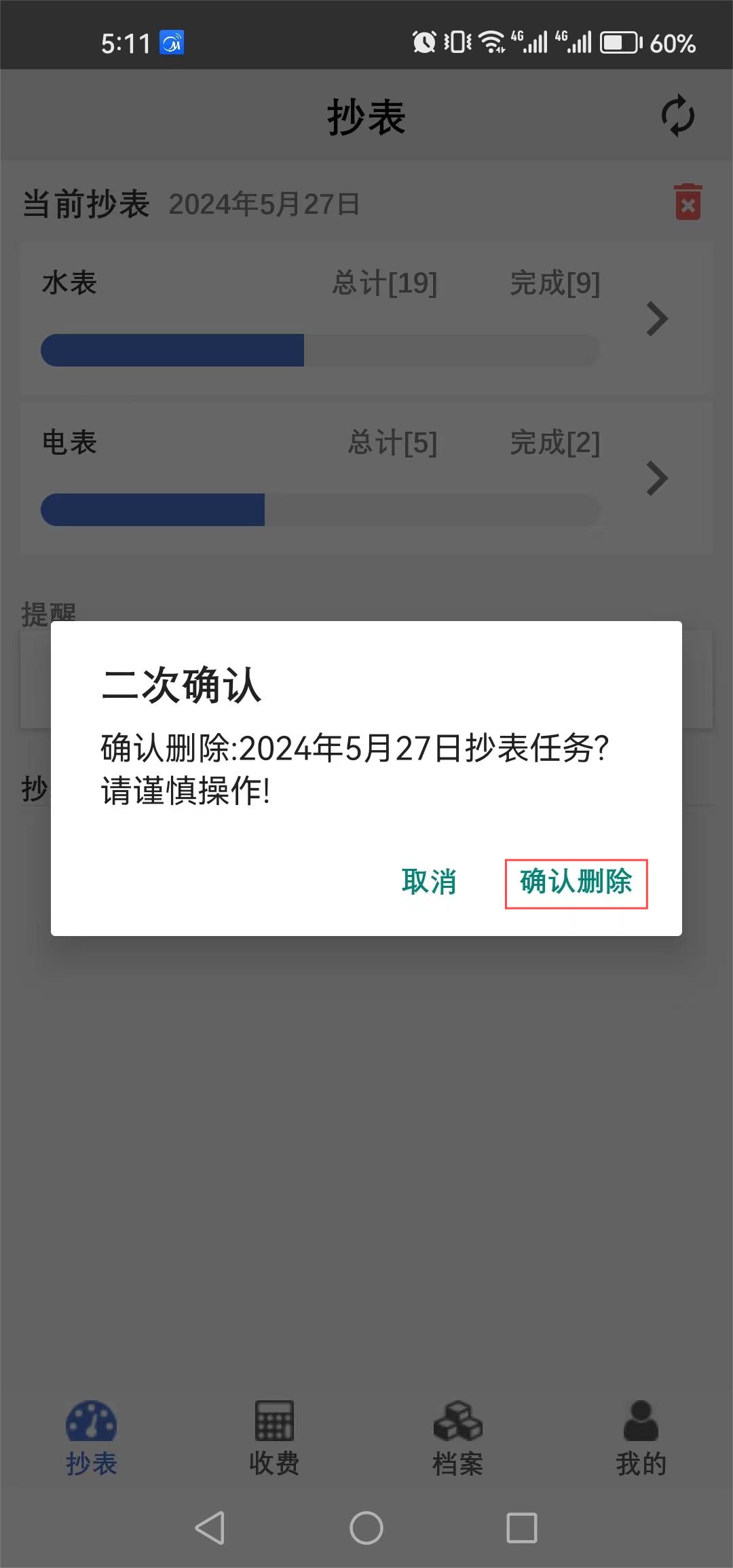733x1568 pixels.
Task: Confirm deletion with 确认删除
Action: pyautogui.click(x=576, y=882)
